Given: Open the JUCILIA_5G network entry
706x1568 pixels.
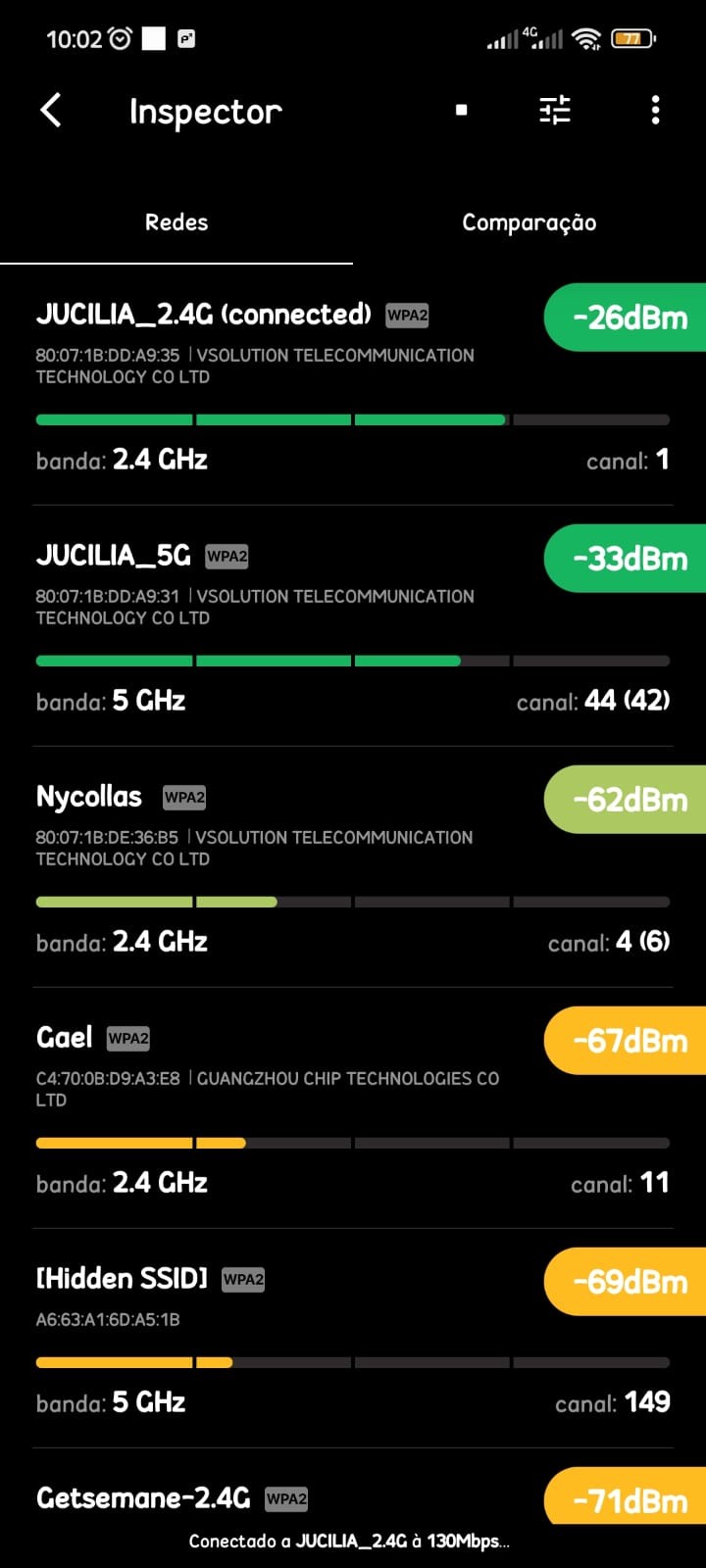Looking at the screenshot, I should pyautogui.click(x=294, y=627).
